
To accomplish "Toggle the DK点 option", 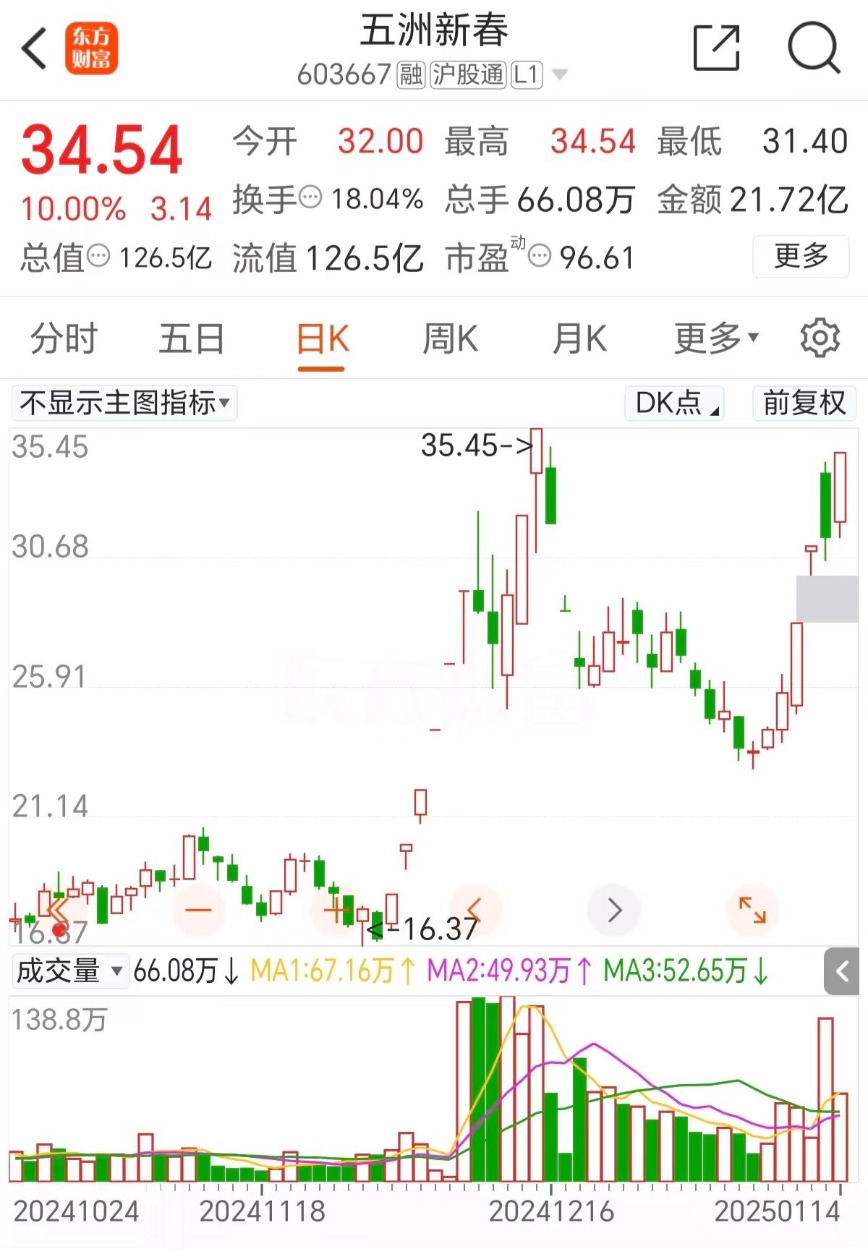I will click(x=678, y=403).
